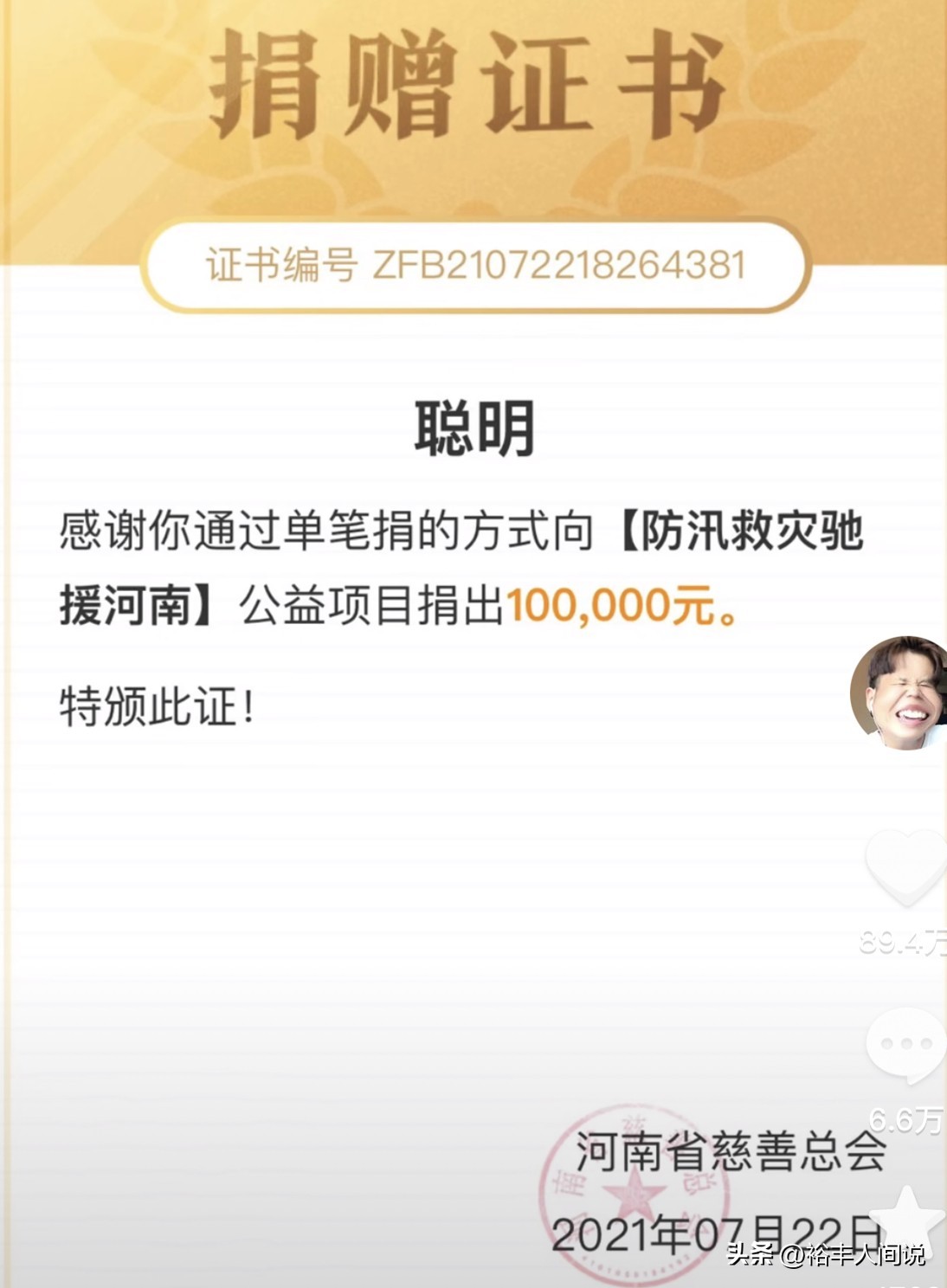
Task: Open the video creator's profile avatar
Action: 900,692
